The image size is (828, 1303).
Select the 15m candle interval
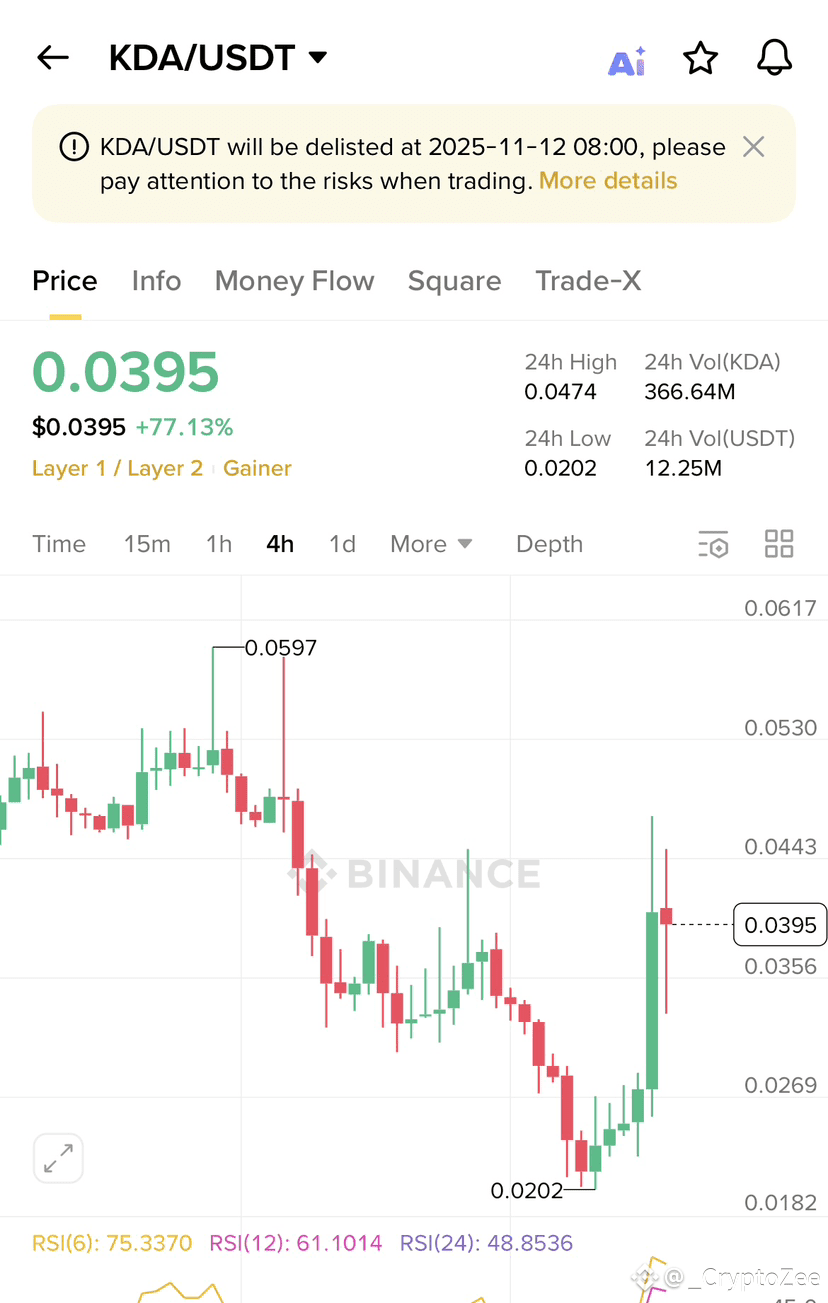coord(147,544)
